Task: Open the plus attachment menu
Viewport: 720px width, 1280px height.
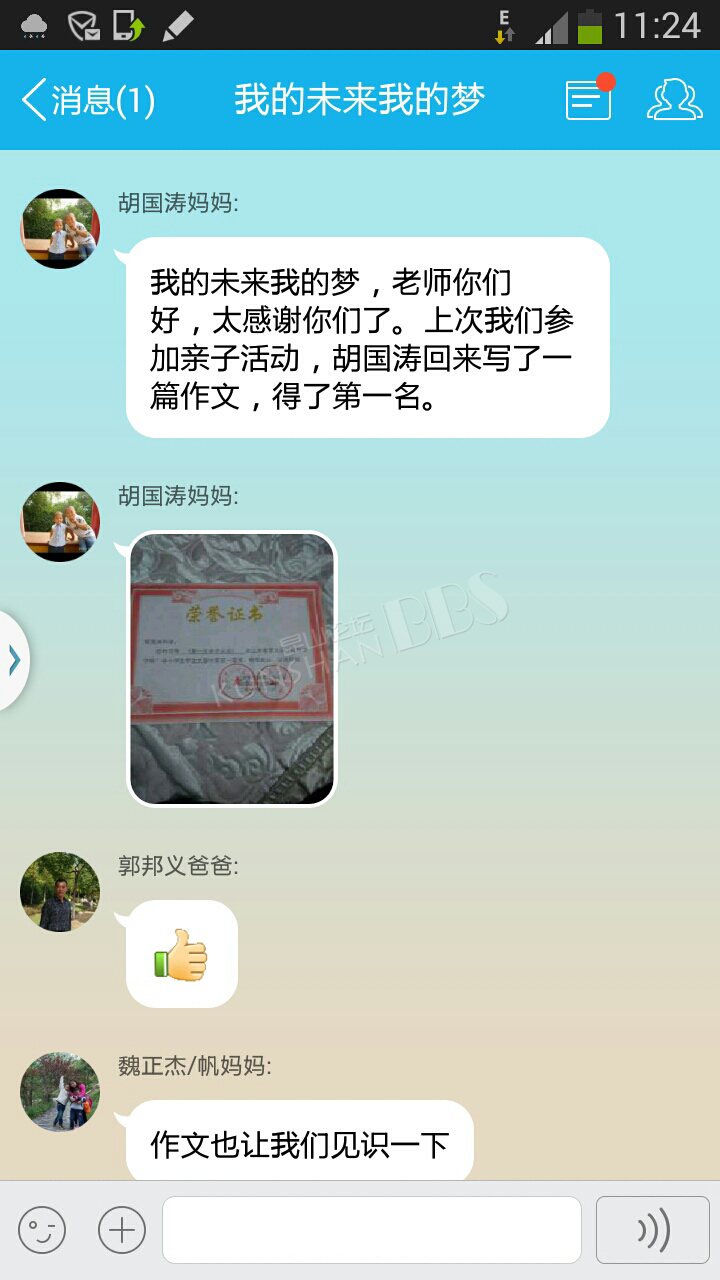Action: [122, 1230]
